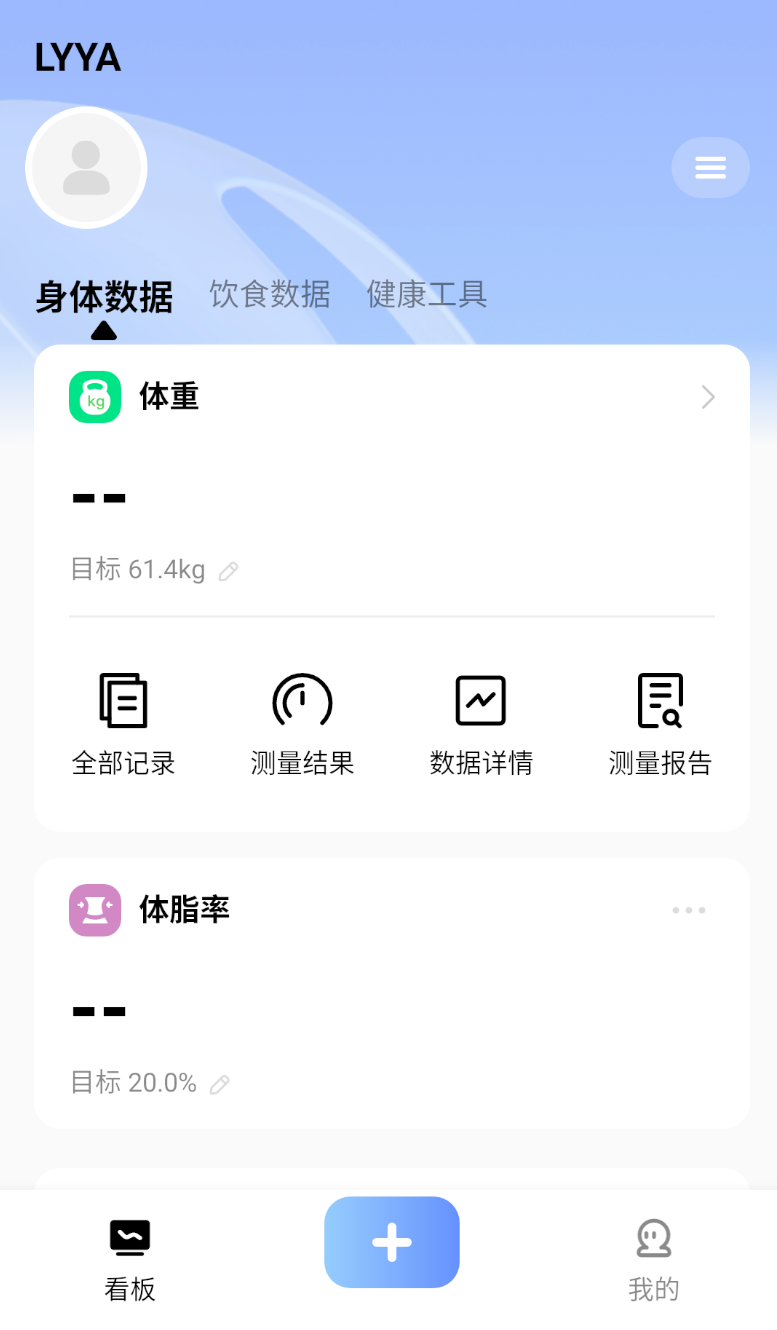The image size is (777, 1330).
Task: Select the 身体数据 tab
Action: point(104,297)
